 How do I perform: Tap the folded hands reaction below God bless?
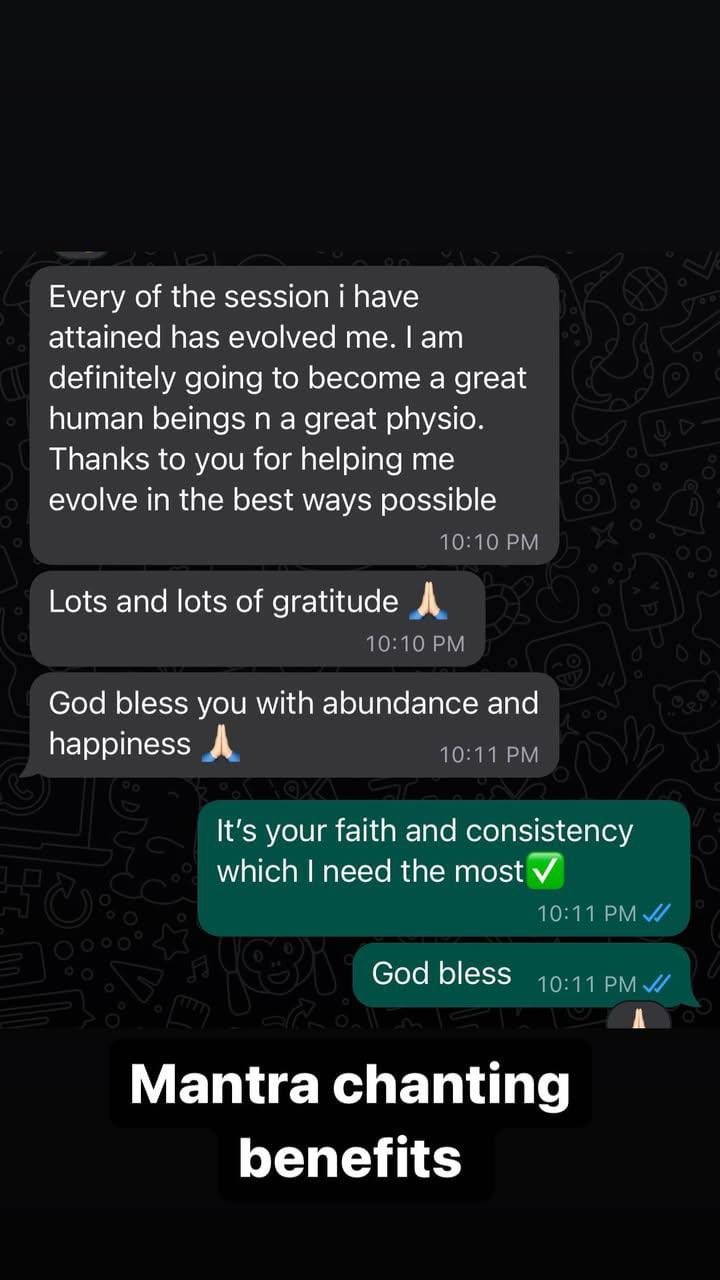pos(641,1016)
